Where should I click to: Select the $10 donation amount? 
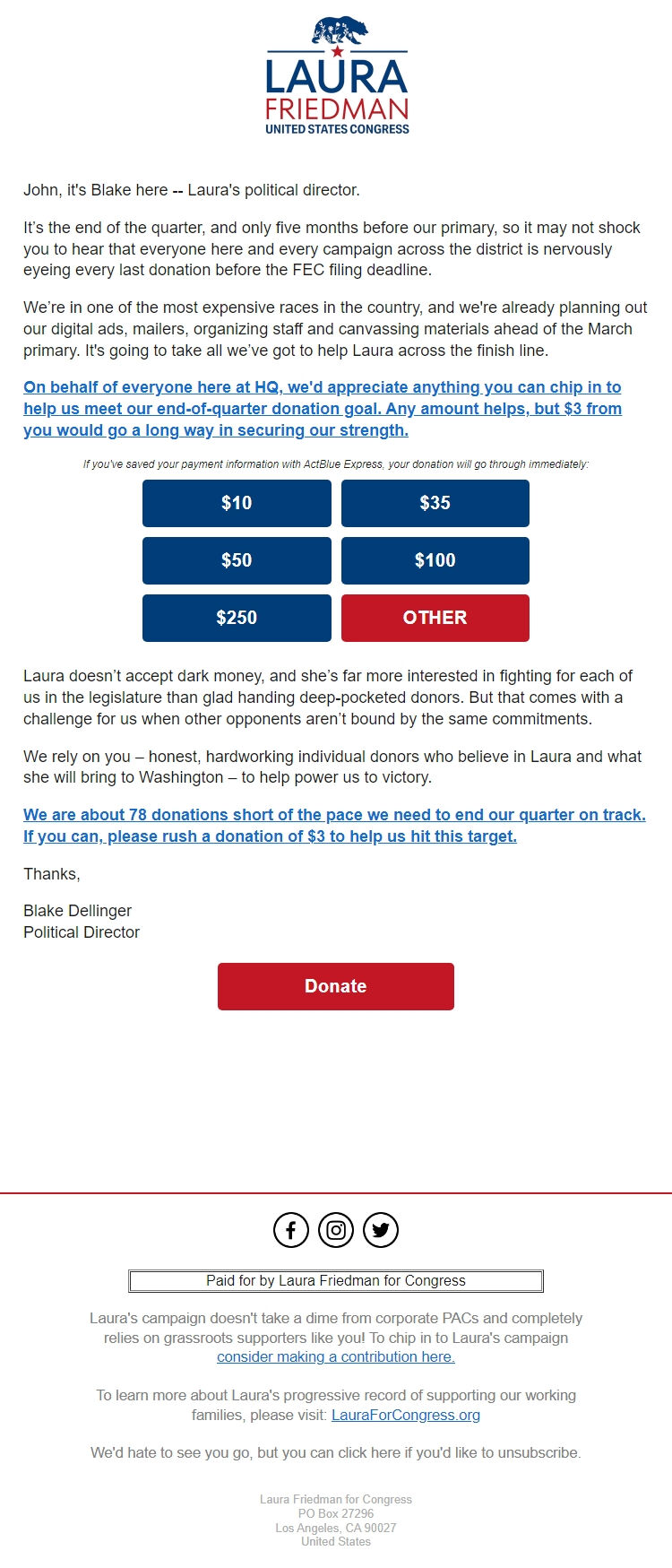236,503
